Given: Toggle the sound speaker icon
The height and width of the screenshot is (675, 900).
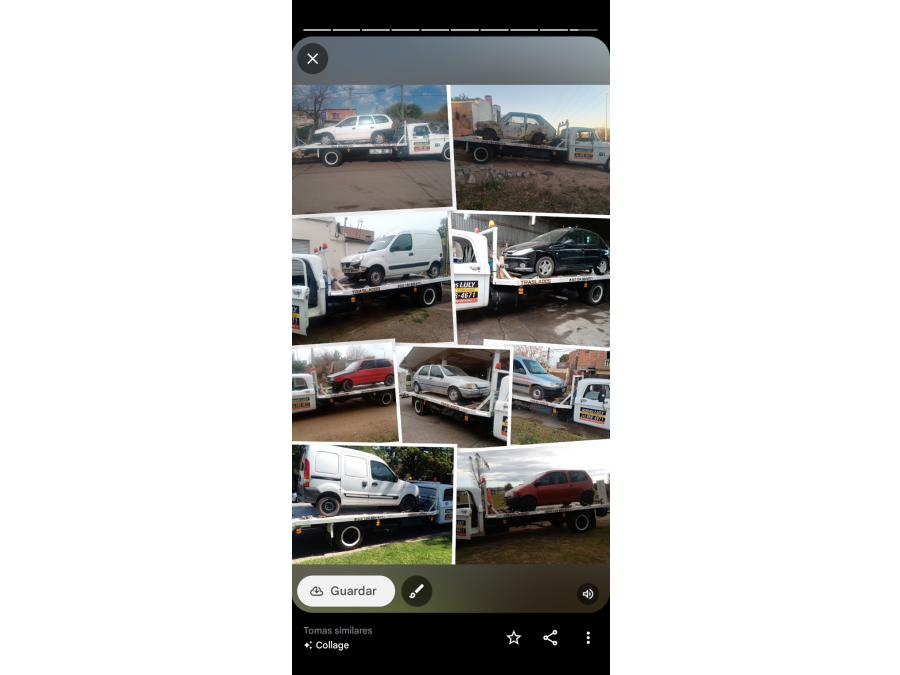Looking at the screenshot, I should (x=588, y=594).
